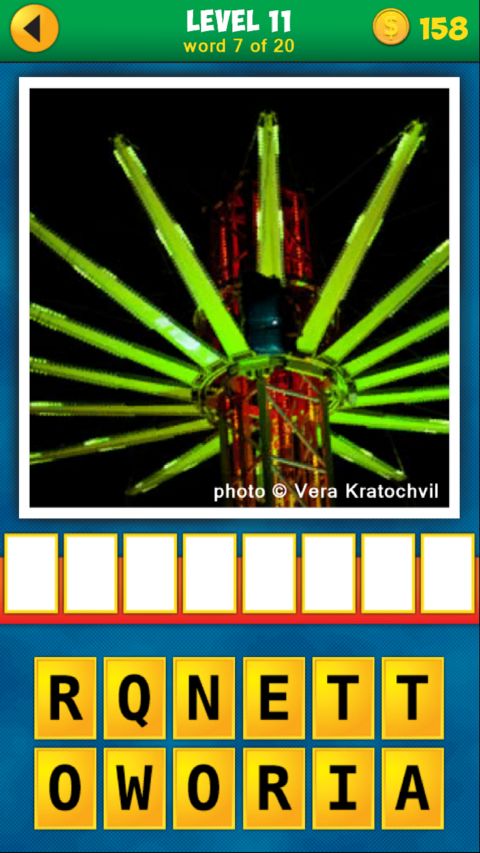Choose the R tile beside the I tile

pyautogui.click(x=274, y=788)
